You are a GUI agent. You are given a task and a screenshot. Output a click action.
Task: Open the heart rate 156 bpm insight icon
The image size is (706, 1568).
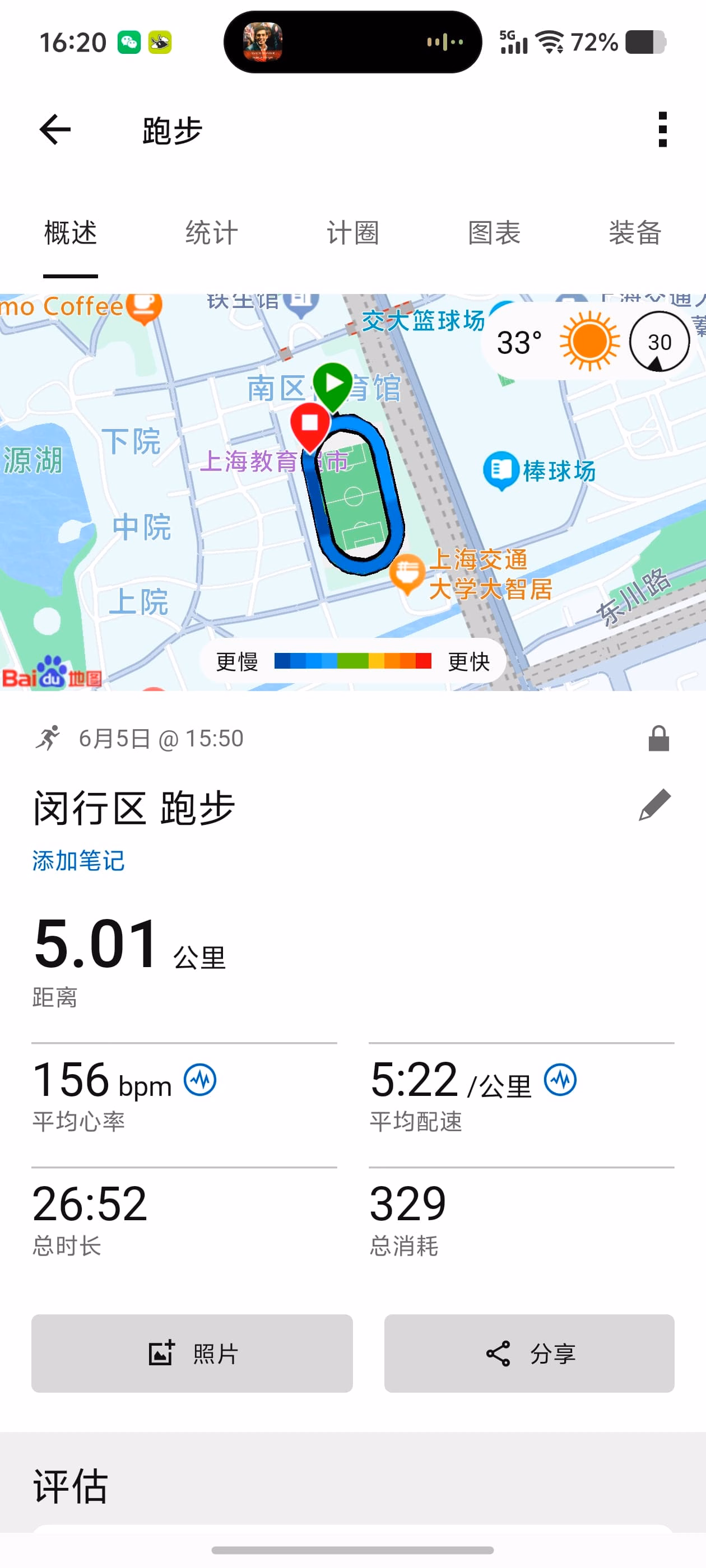point(200,1080)
